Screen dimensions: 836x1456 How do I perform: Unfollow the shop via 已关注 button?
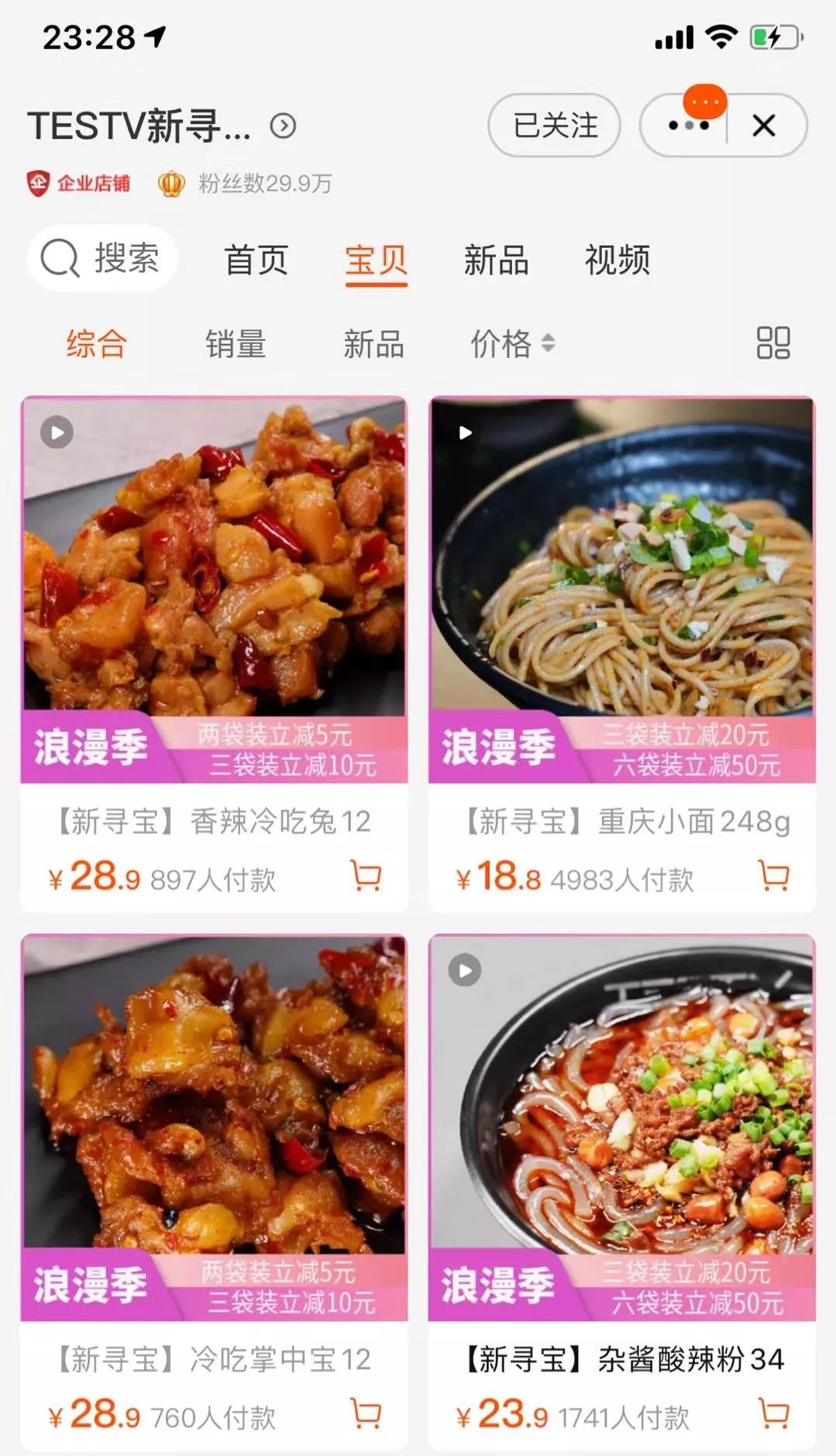553,126
